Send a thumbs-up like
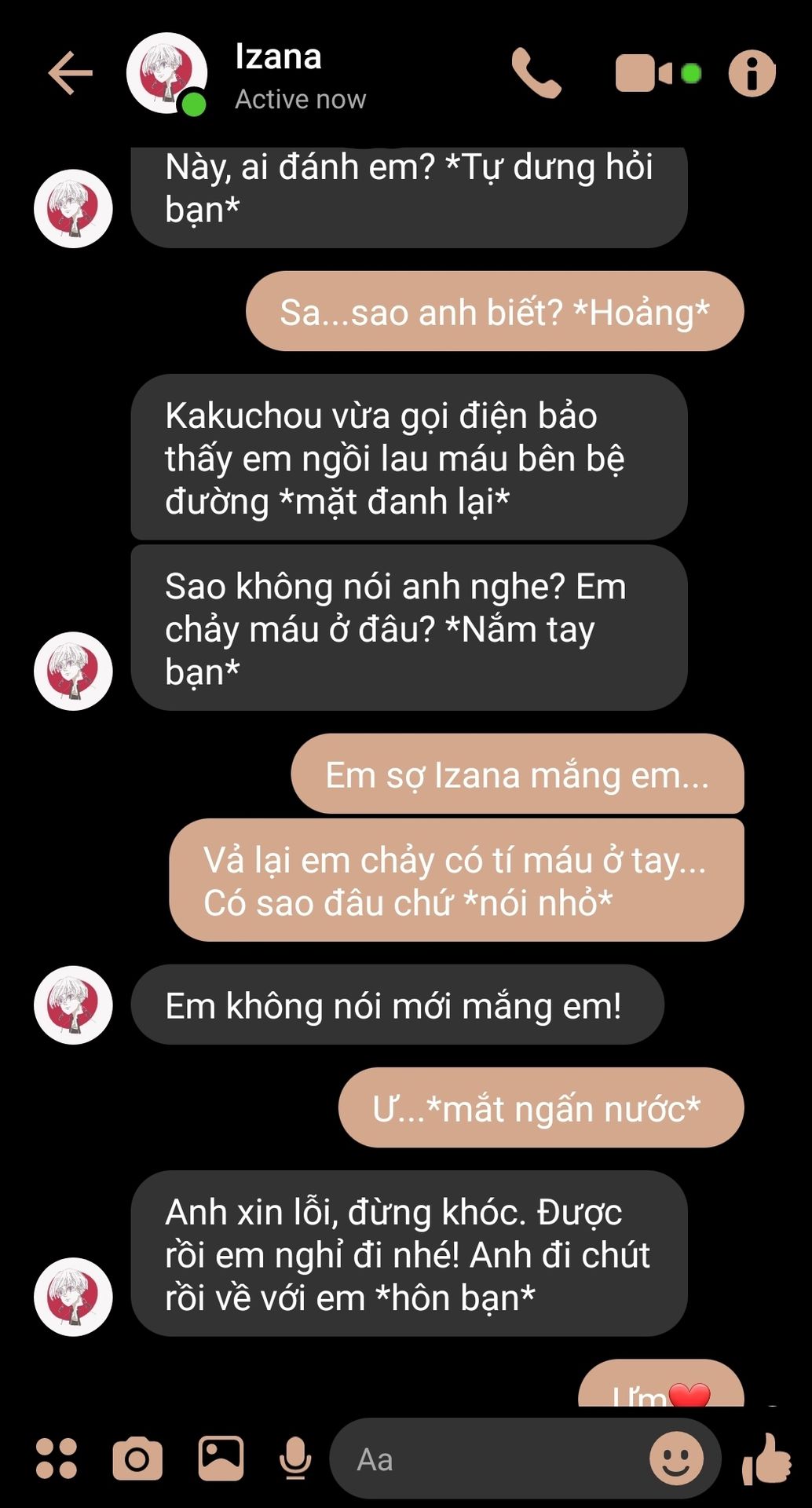Screen dimensions: 812x1508 pos(766,1459)
